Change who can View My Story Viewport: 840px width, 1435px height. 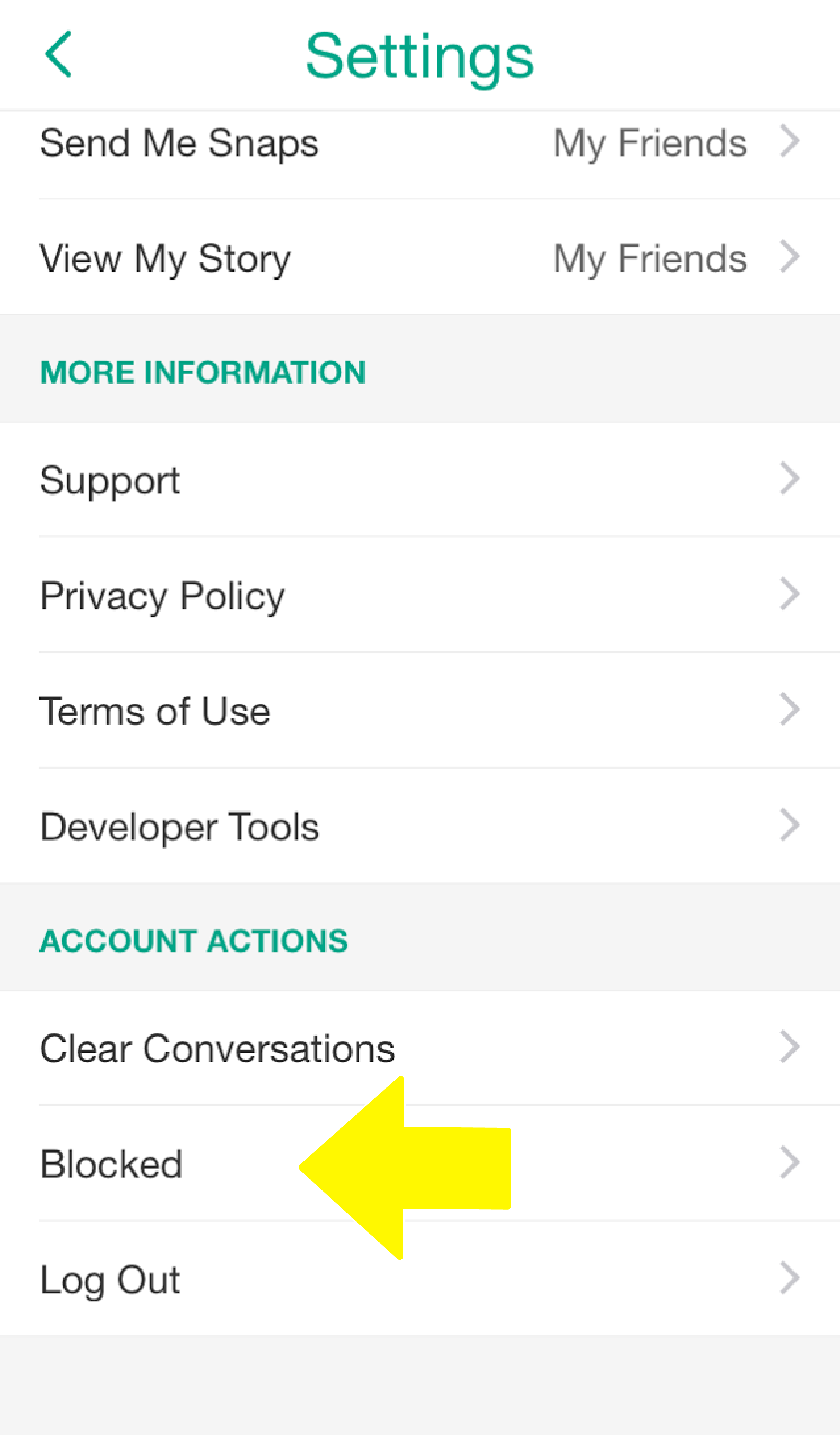[420, 257]
